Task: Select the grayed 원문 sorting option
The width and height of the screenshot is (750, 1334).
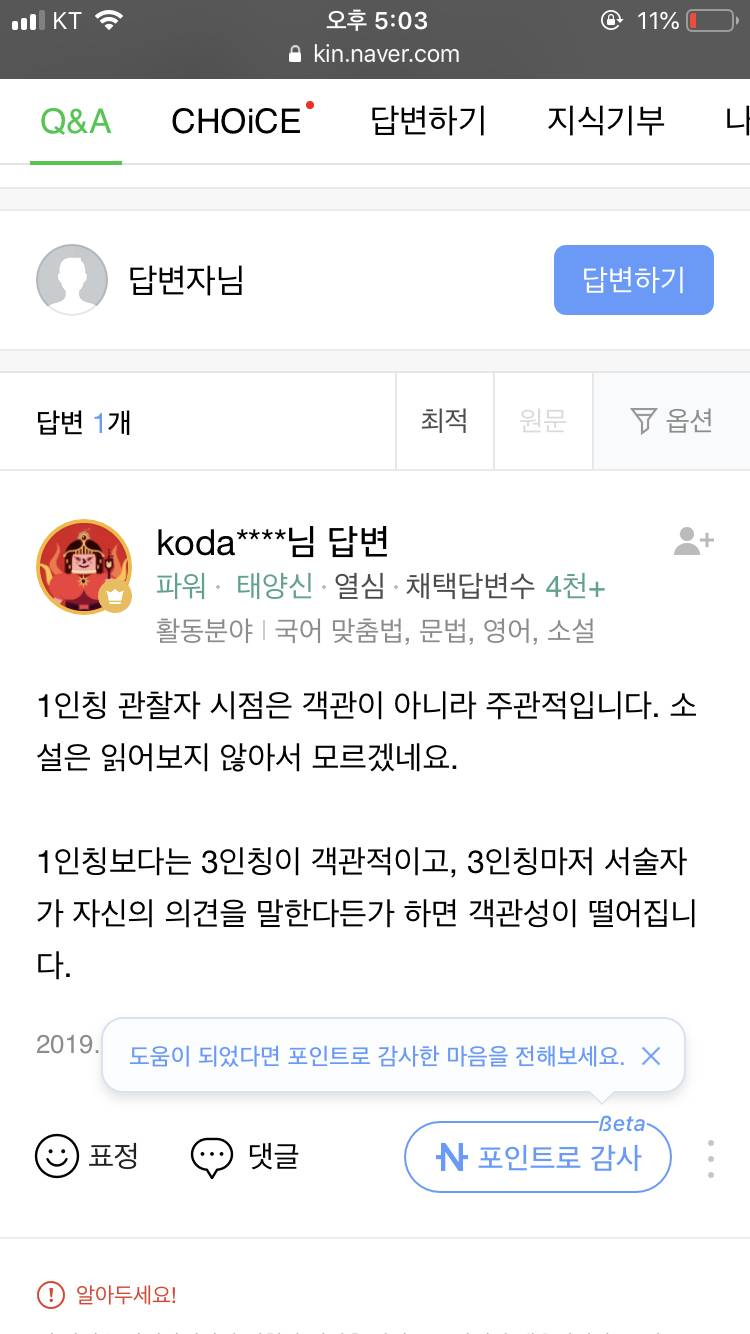Action: point(543,421)
